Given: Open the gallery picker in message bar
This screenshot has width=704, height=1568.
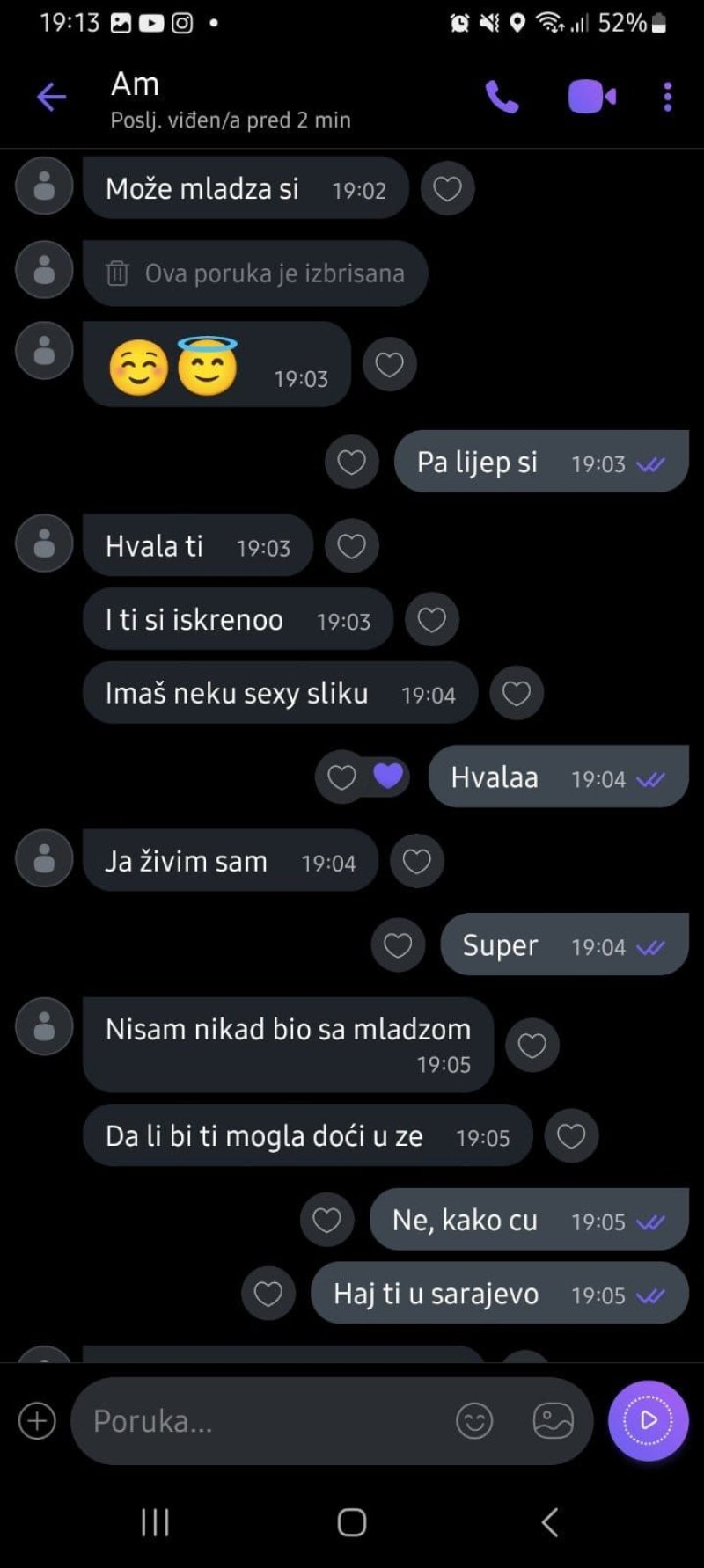Looking at the screenshot, I should [x=553, y=1421].
